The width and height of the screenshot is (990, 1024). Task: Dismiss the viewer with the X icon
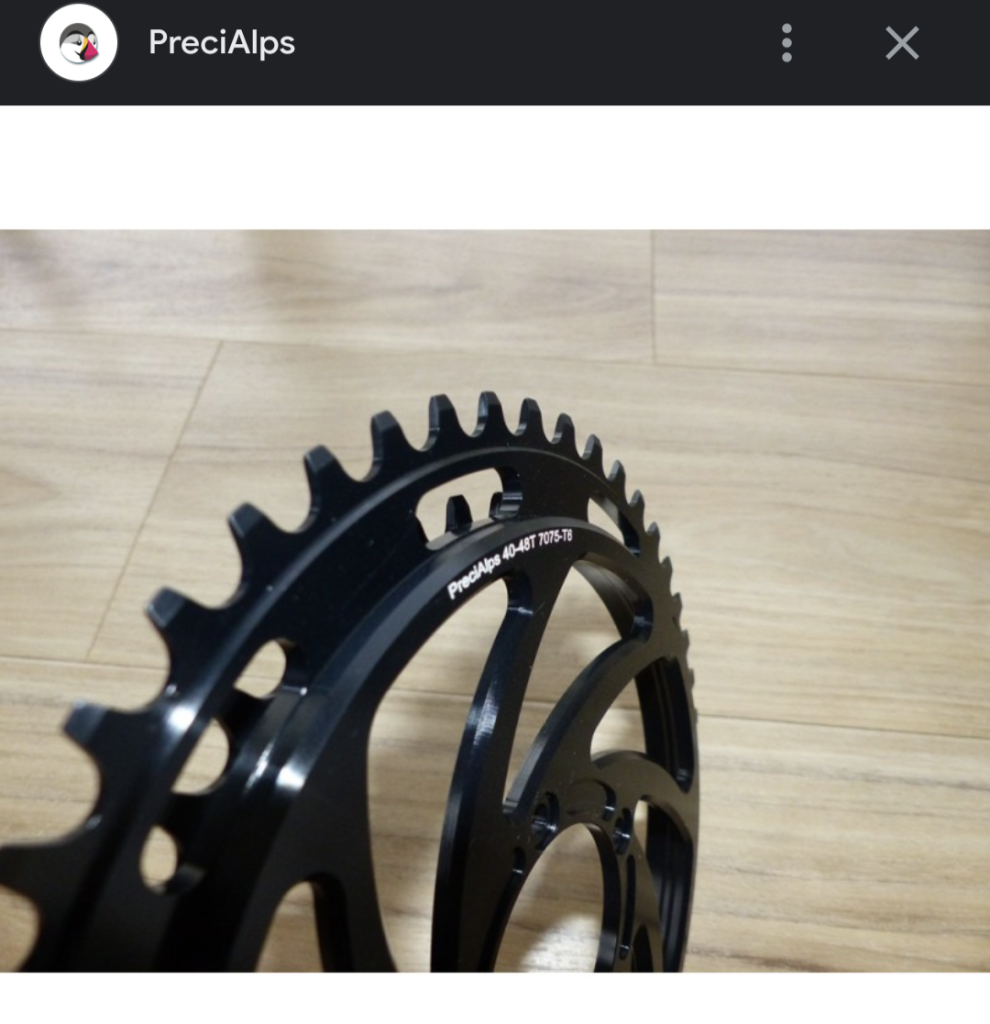pyautogui.click(x=903, y=42)
